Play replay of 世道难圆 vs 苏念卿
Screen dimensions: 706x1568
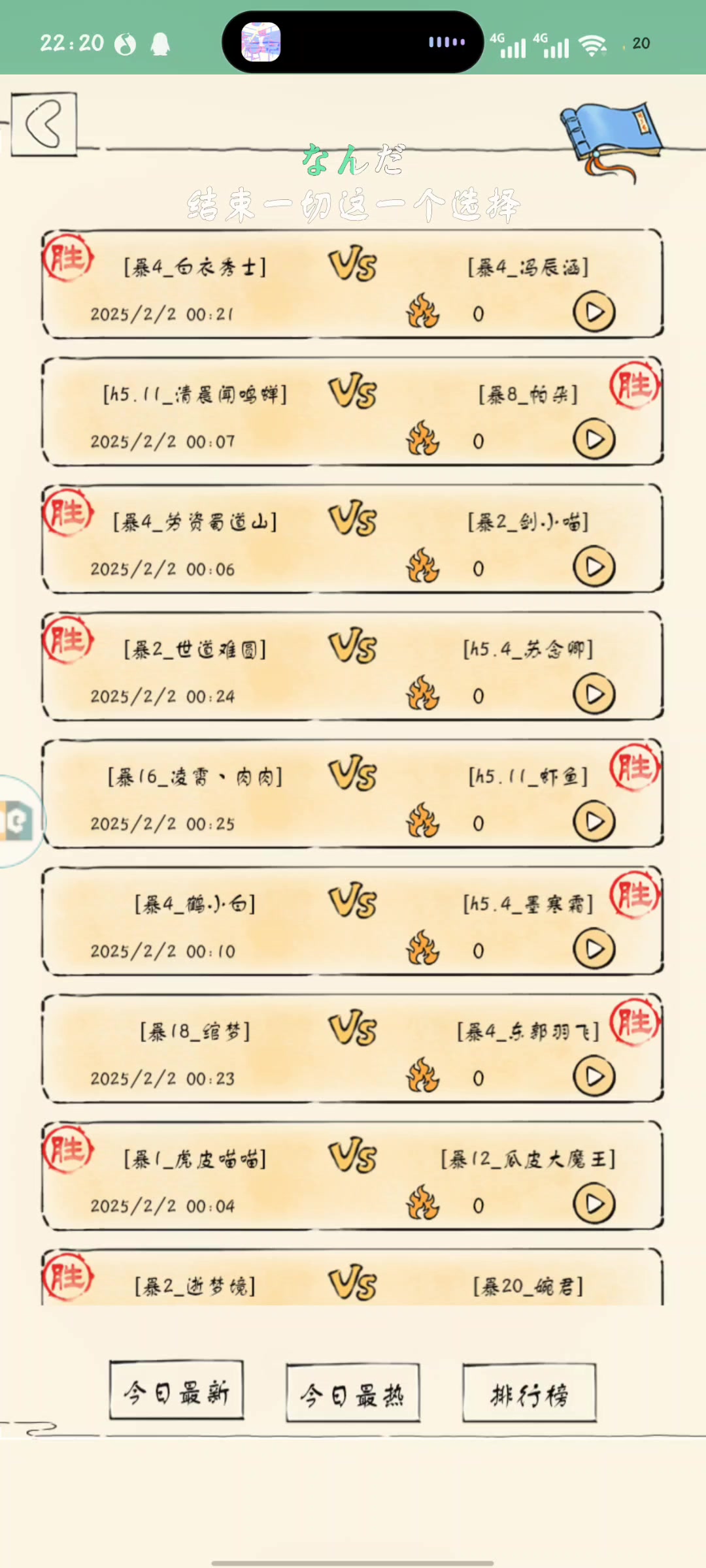[x=594, y=694]
